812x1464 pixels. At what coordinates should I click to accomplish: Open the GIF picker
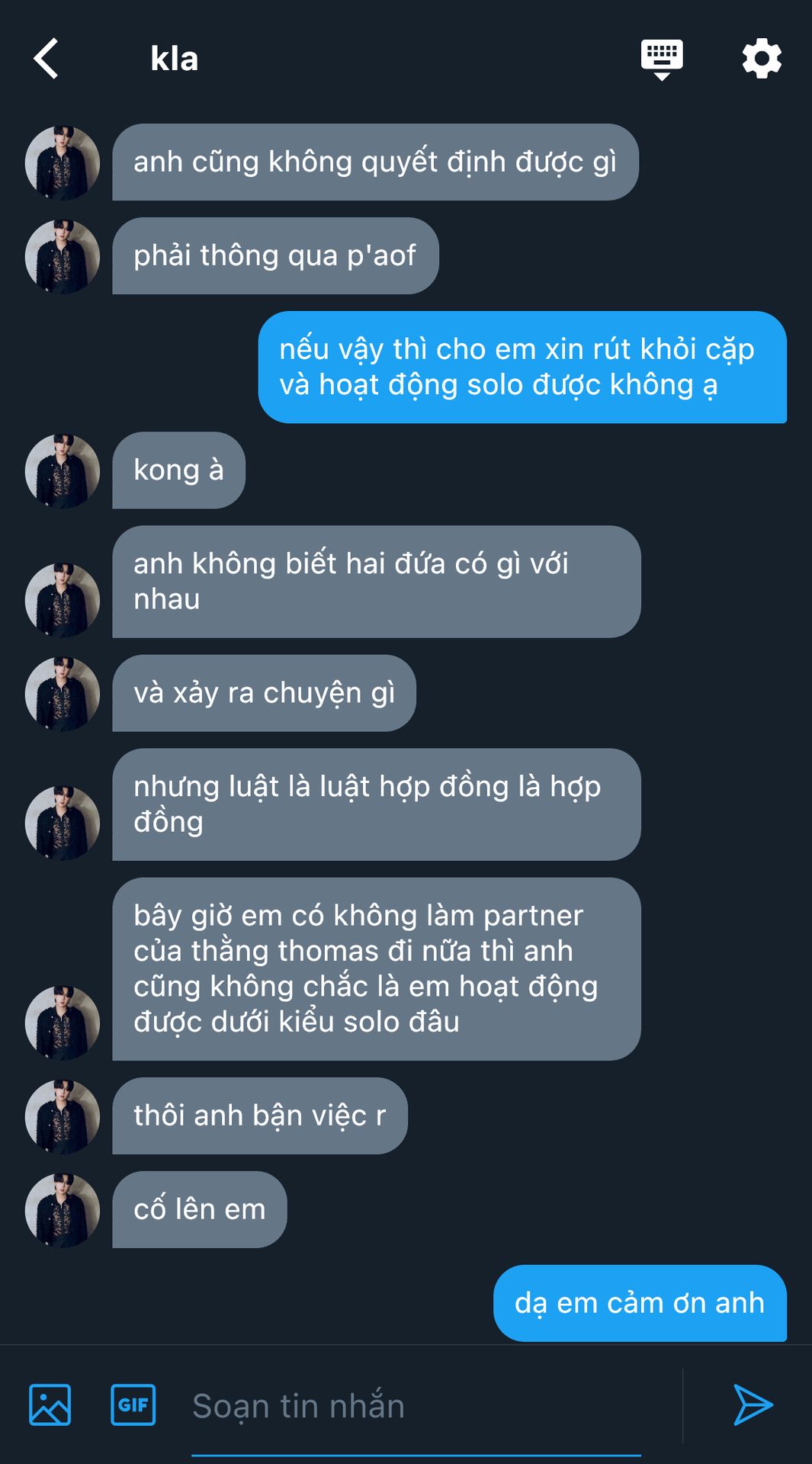tap(133, 1405)
